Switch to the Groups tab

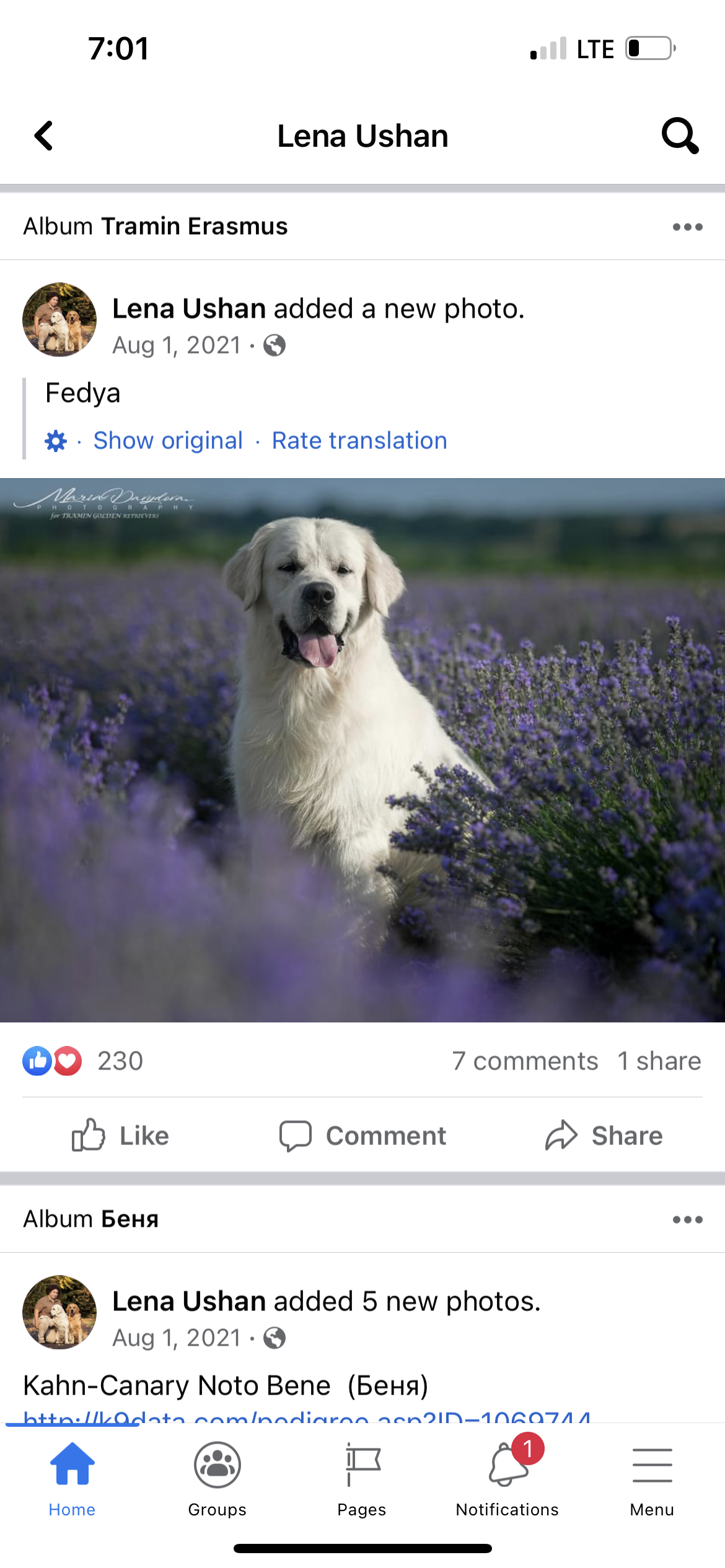point(217,1478)
